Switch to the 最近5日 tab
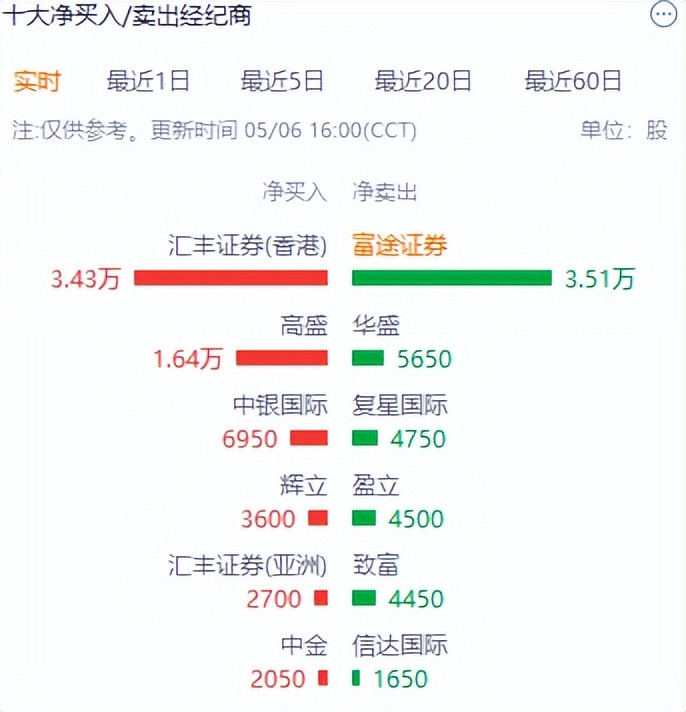 (x=282, y=81)
